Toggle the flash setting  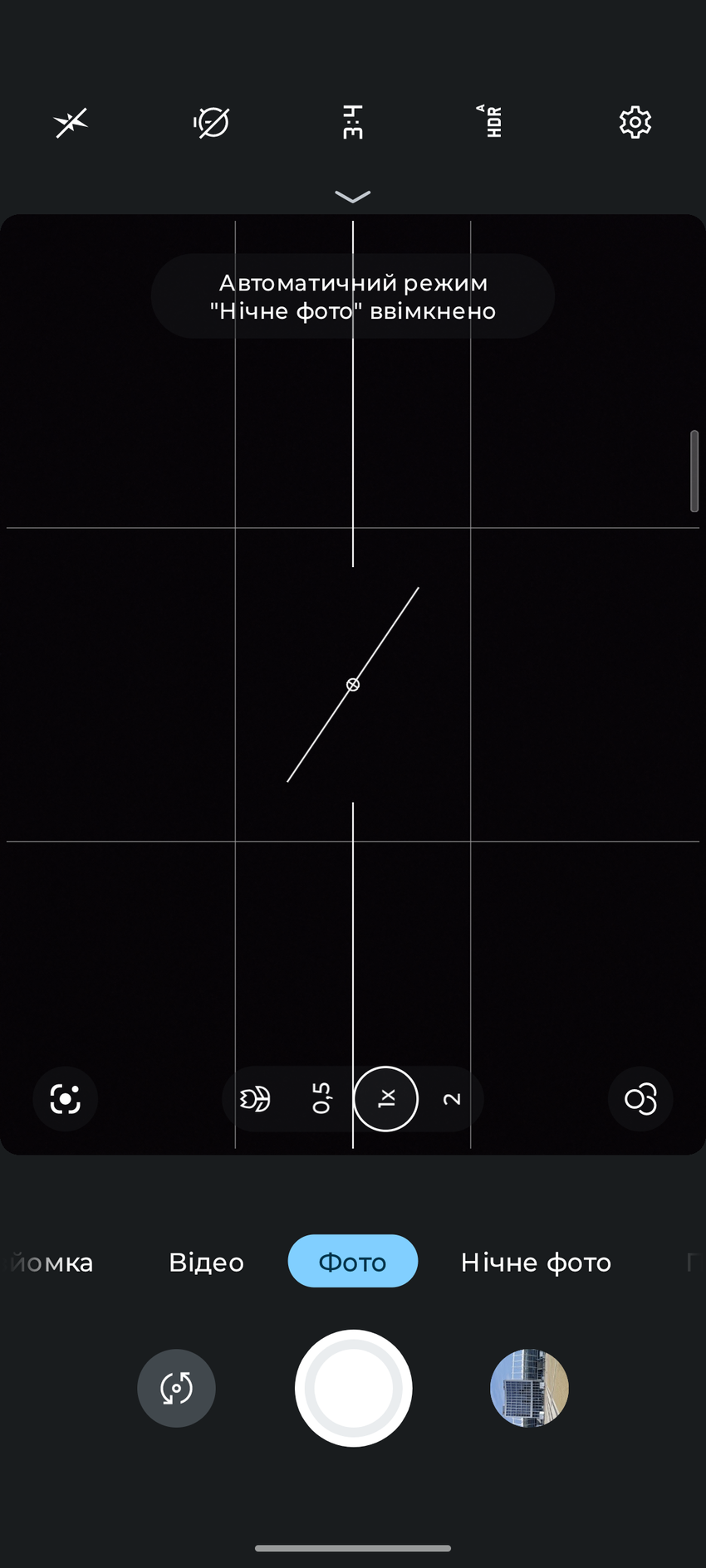click(71, 123)
